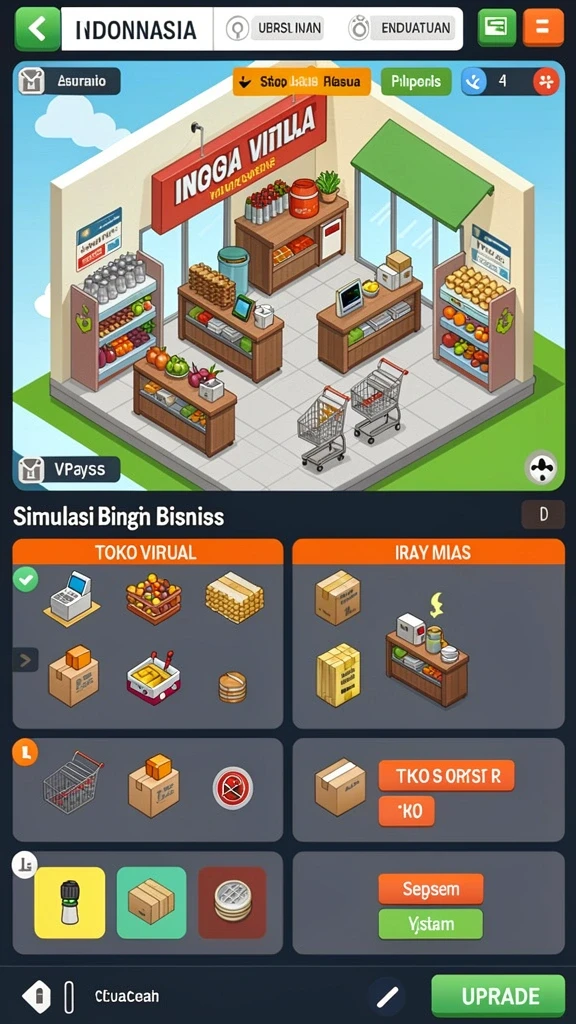
Task: Choose the shopping cart item
Action: tap(73, 781)
